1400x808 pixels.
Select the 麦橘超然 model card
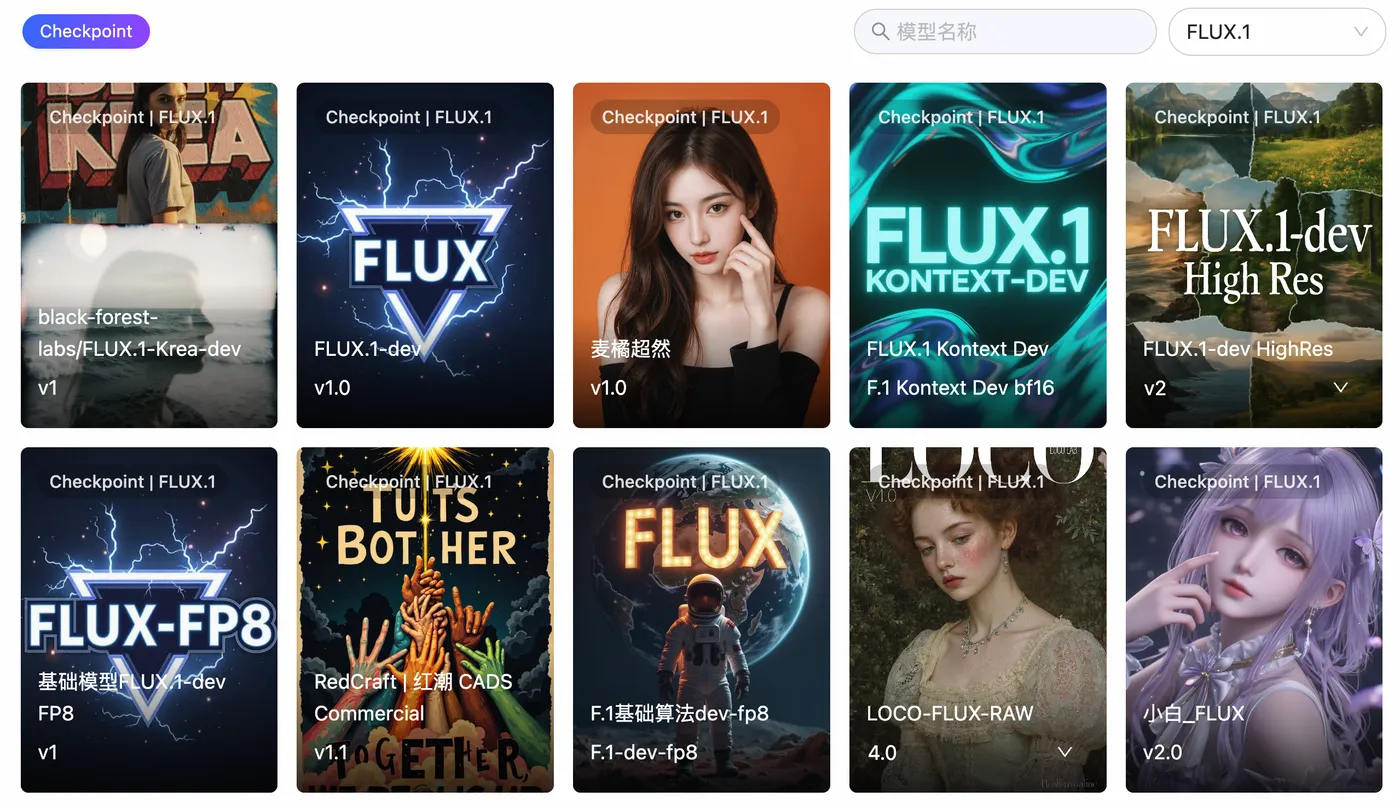[701, 255]
